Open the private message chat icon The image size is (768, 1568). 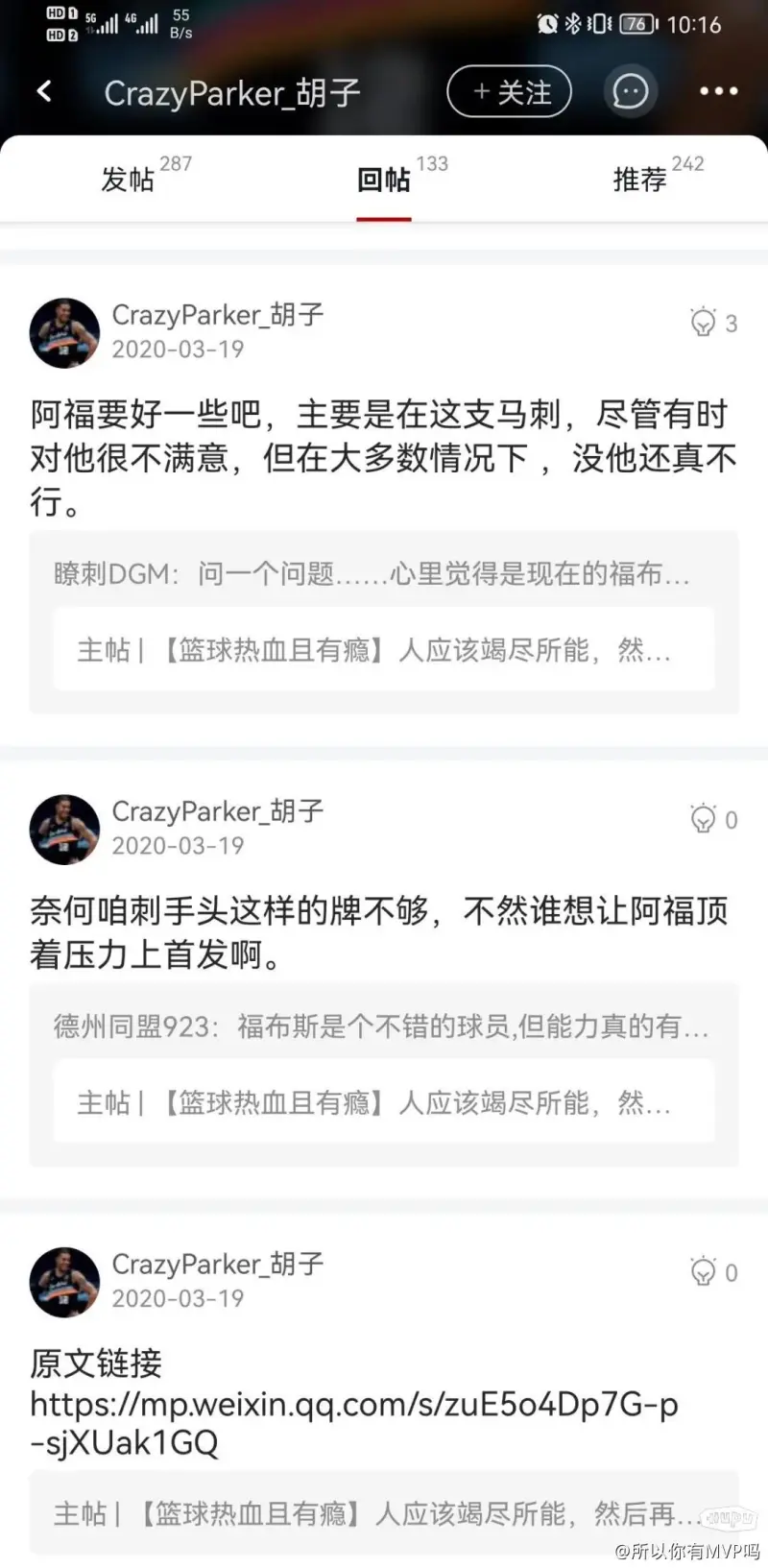tap(630, 92)
